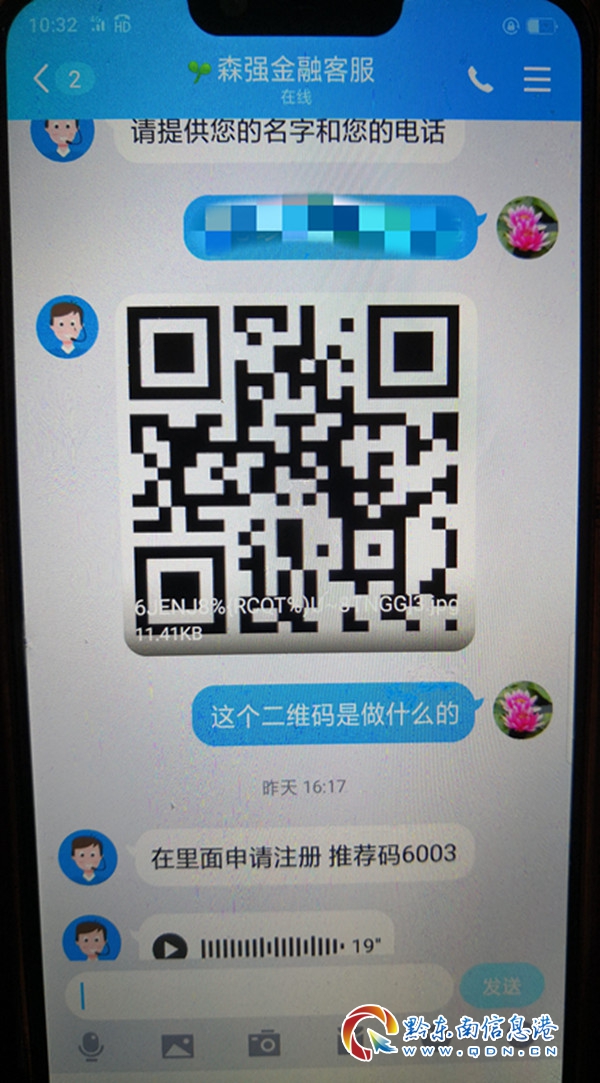Viewport: 600px width, 1083px height.
Task: Open the chat settings menu
Action: (x=537, y=80)
